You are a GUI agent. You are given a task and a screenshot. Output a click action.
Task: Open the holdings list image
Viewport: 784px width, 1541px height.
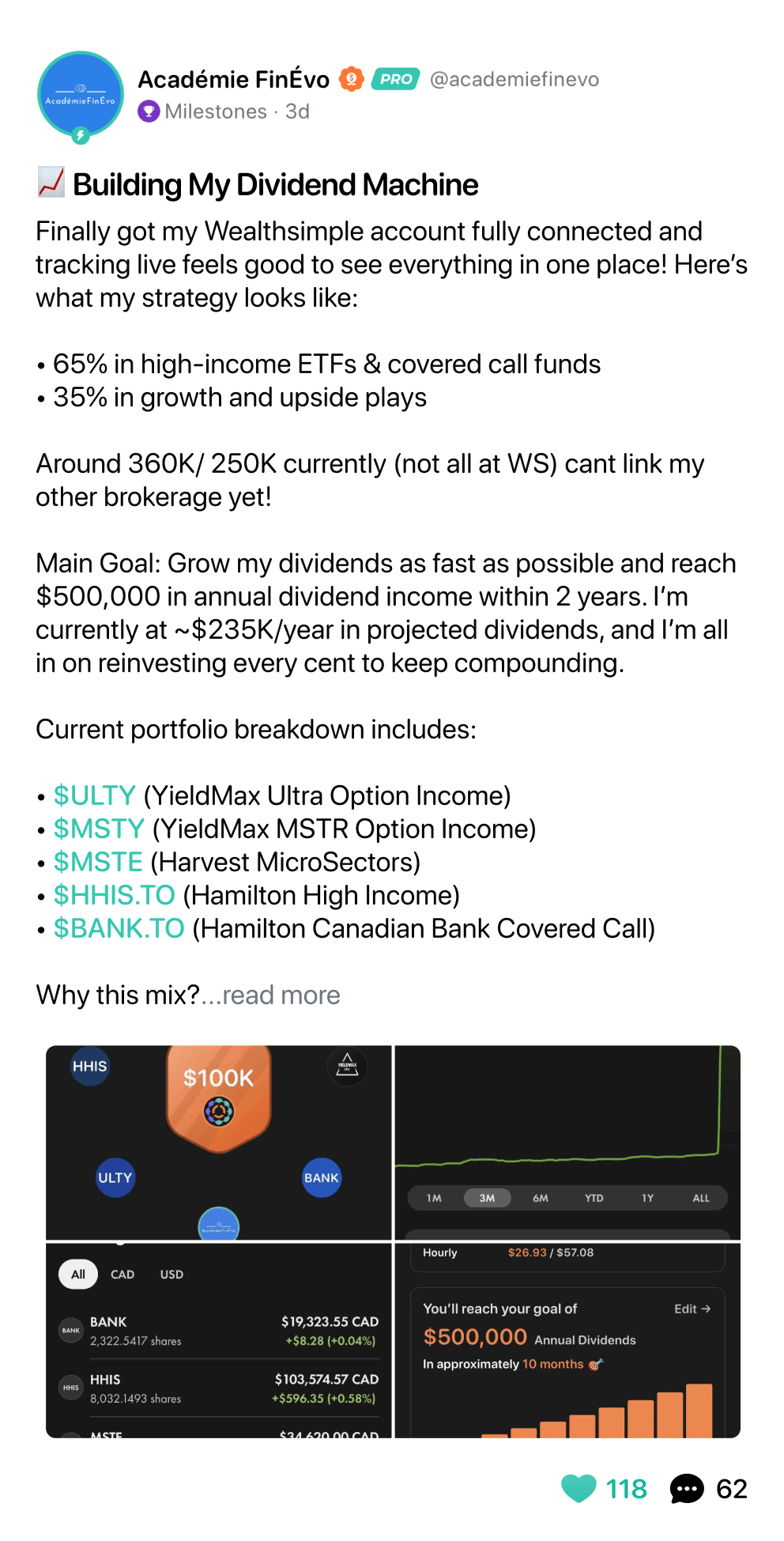pos(219,1340)
